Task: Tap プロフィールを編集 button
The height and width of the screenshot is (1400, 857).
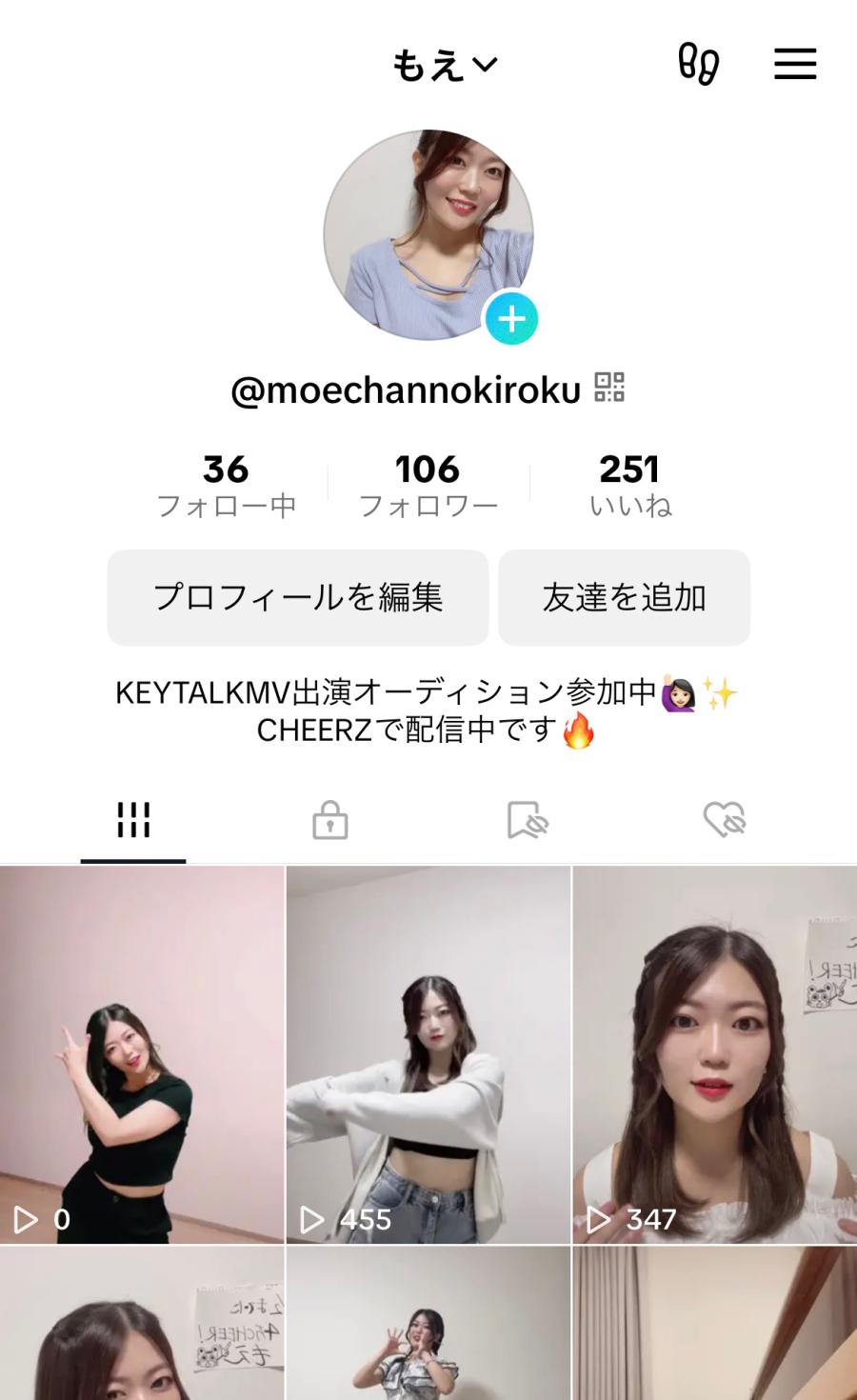Action: pos(298,597)
